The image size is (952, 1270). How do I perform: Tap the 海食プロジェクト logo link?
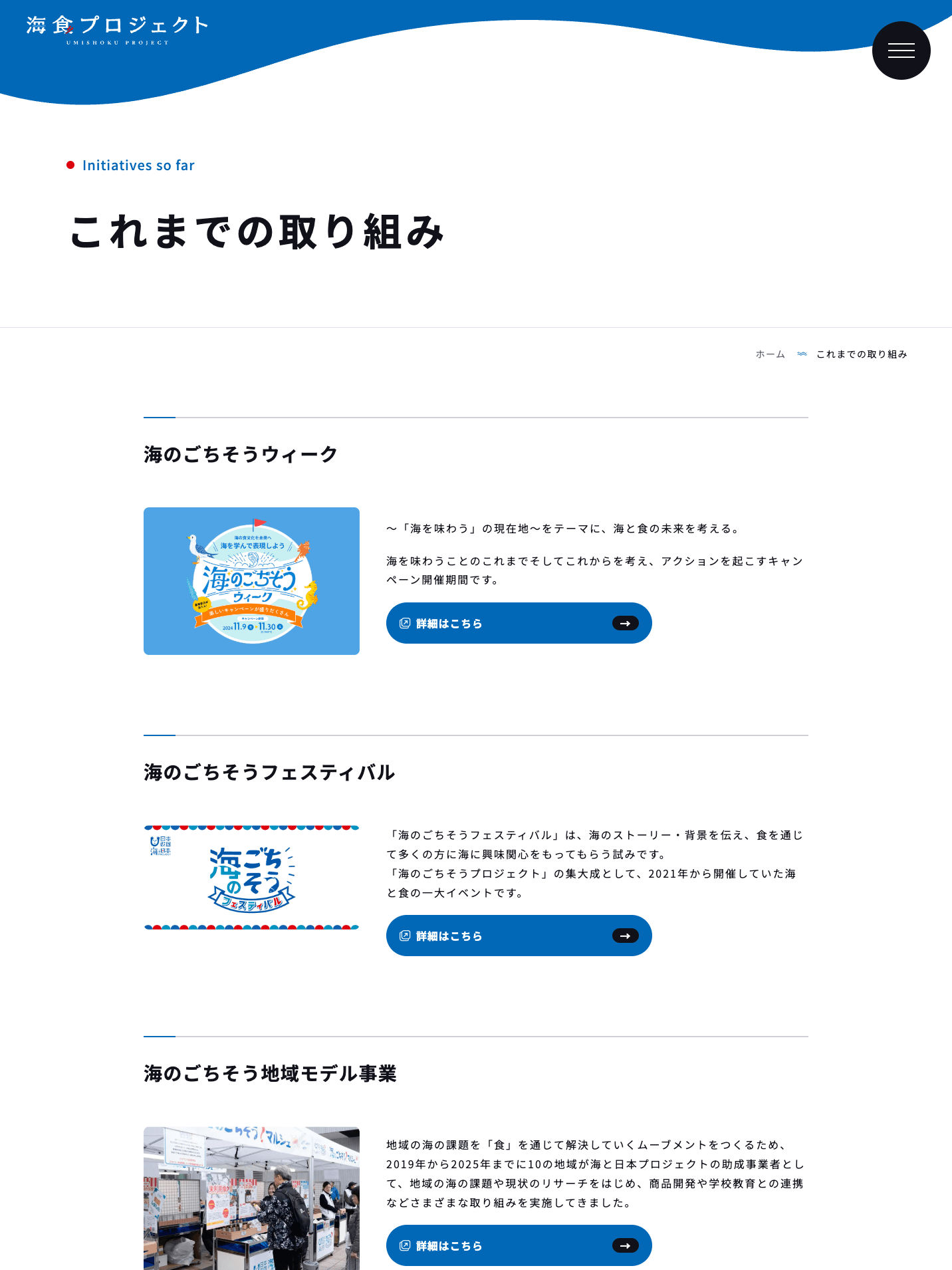click(x=118, y=30)
